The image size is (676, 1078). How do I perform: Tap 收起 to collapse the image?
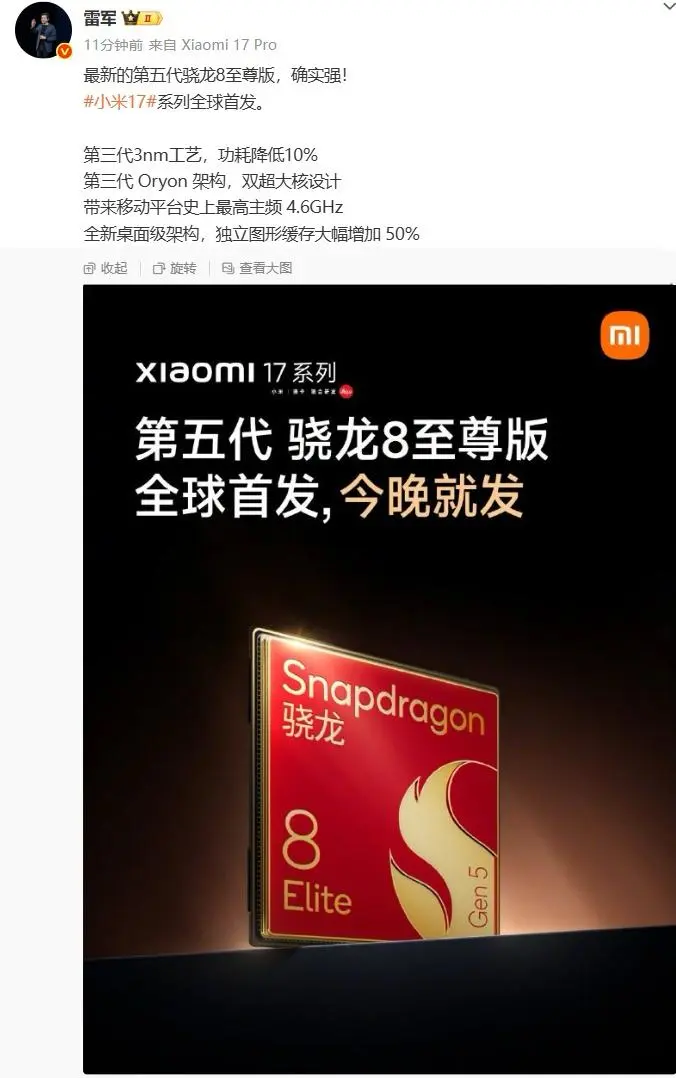point(105,268)
